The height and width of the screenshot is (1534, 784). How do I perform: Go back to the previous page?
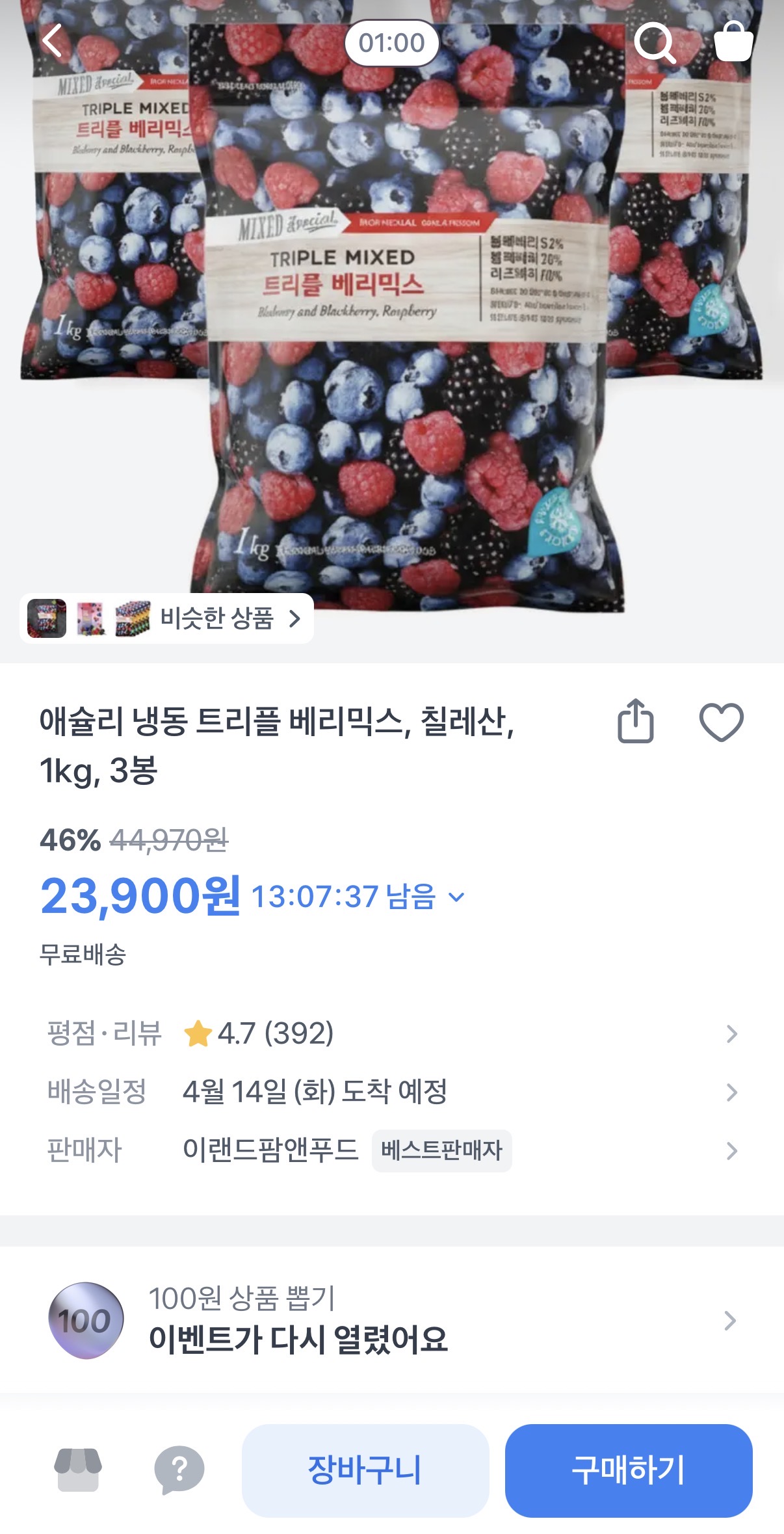point(52,41)
